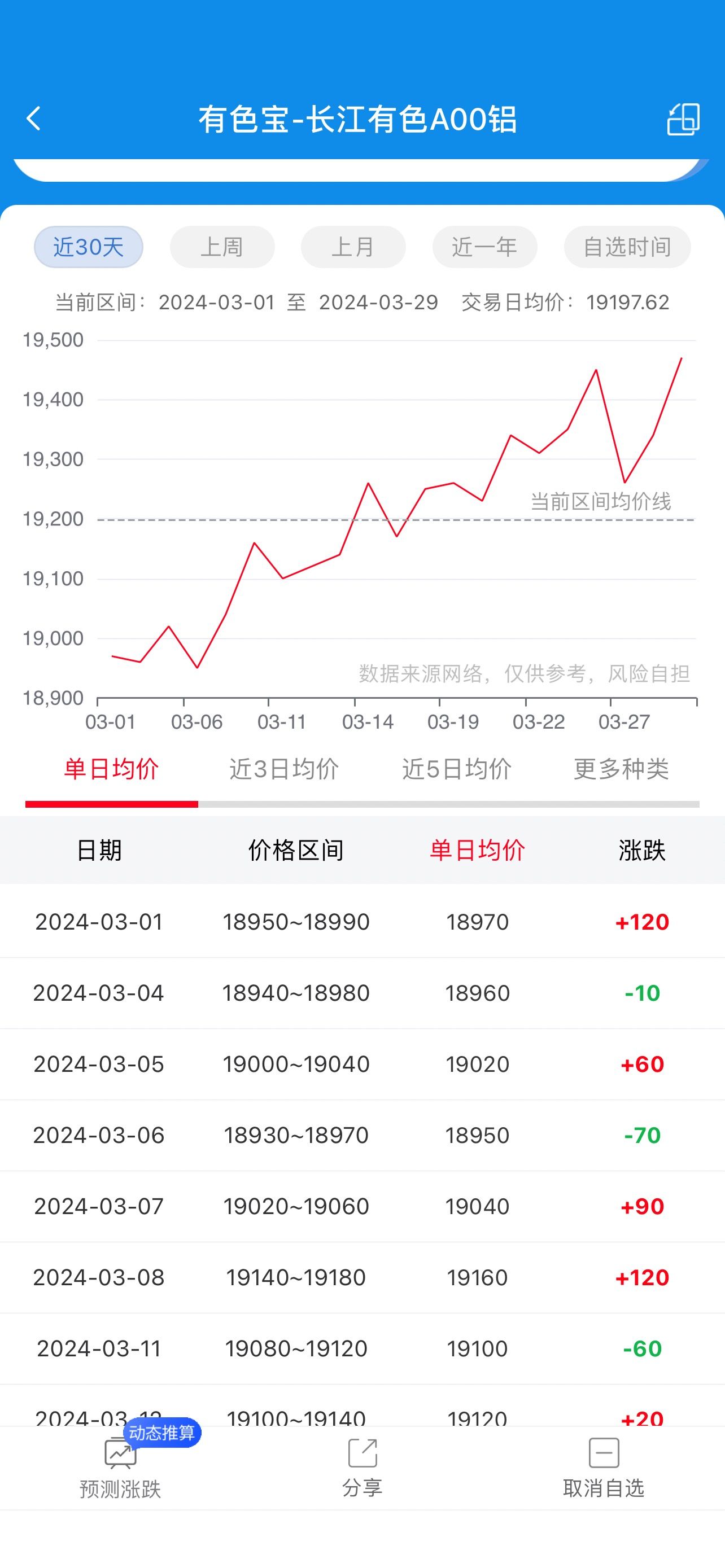
Task: View the 近5日均价 tab
Action: [457, 769]
